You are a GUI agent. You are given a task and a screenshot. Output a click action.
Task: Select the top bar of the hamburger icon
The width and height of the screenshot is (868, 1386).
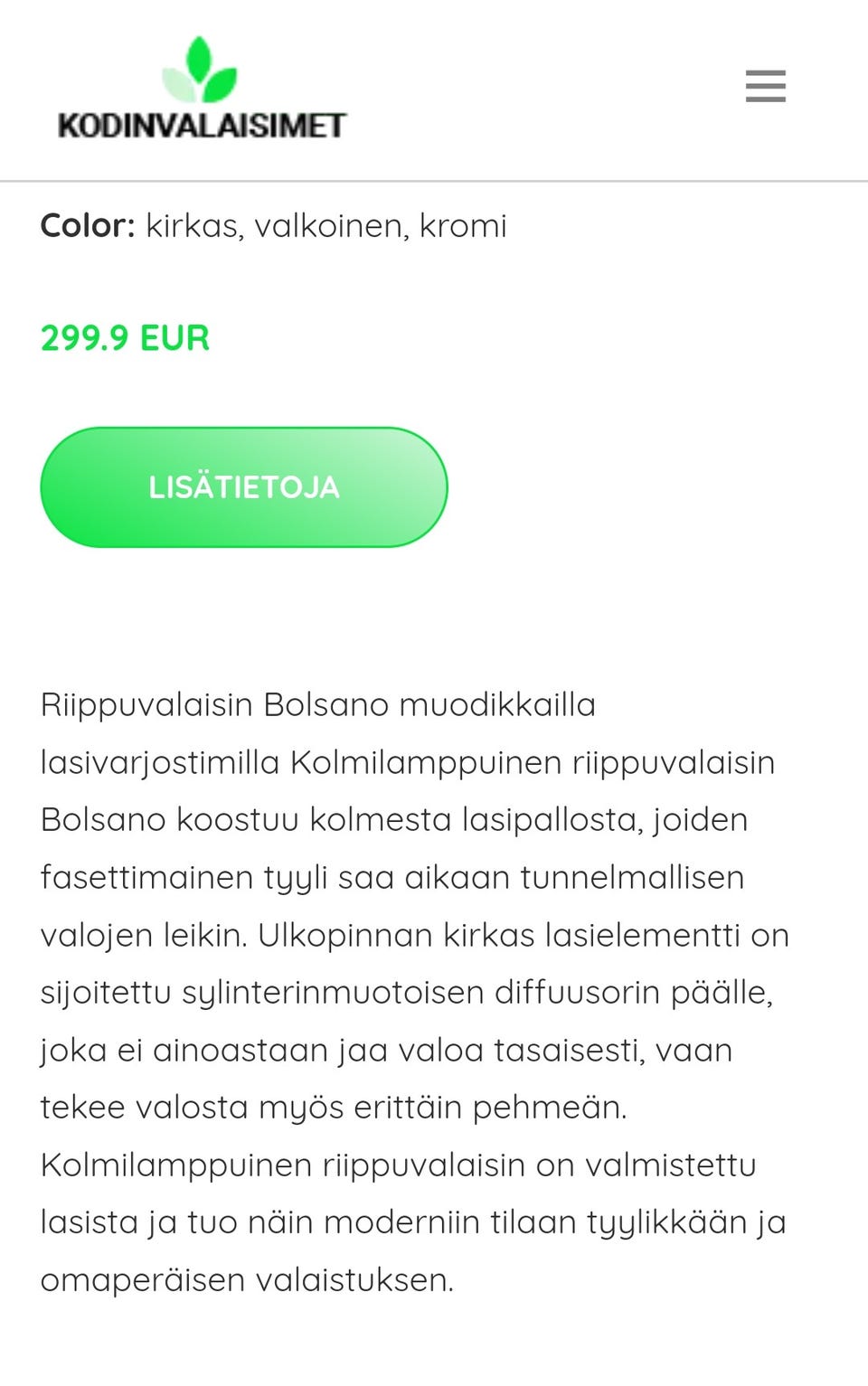(x=765, y=72)
